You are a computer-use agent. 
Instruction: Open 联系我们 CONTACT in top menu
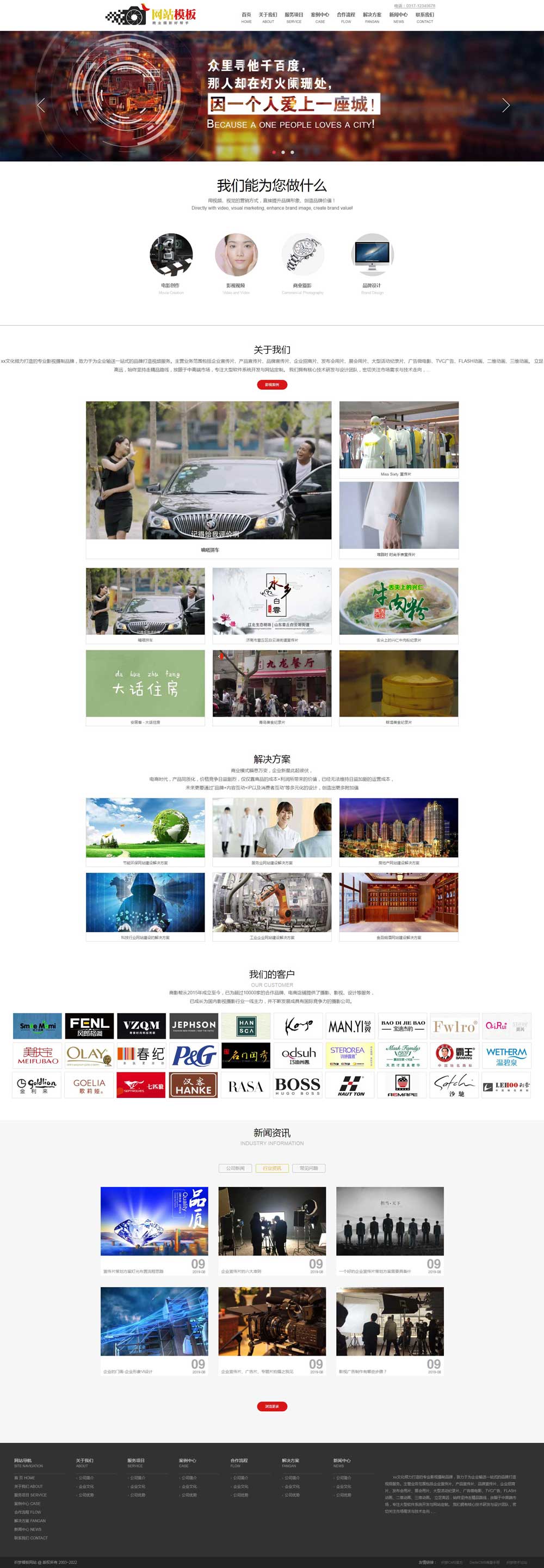tap(425, 17)
